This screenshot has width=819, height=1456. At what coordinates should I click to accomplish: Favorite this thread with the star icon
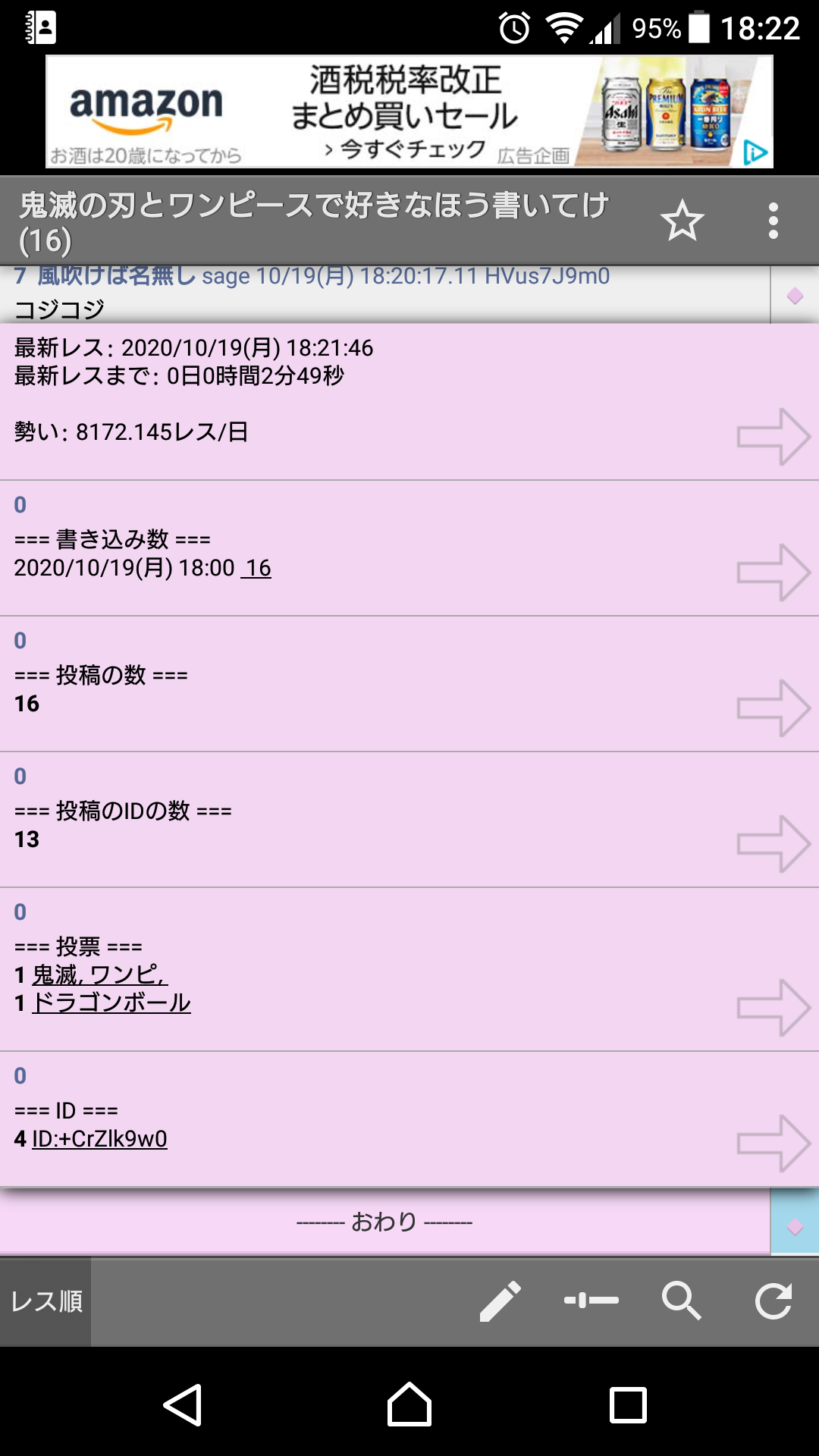point(682,221)
